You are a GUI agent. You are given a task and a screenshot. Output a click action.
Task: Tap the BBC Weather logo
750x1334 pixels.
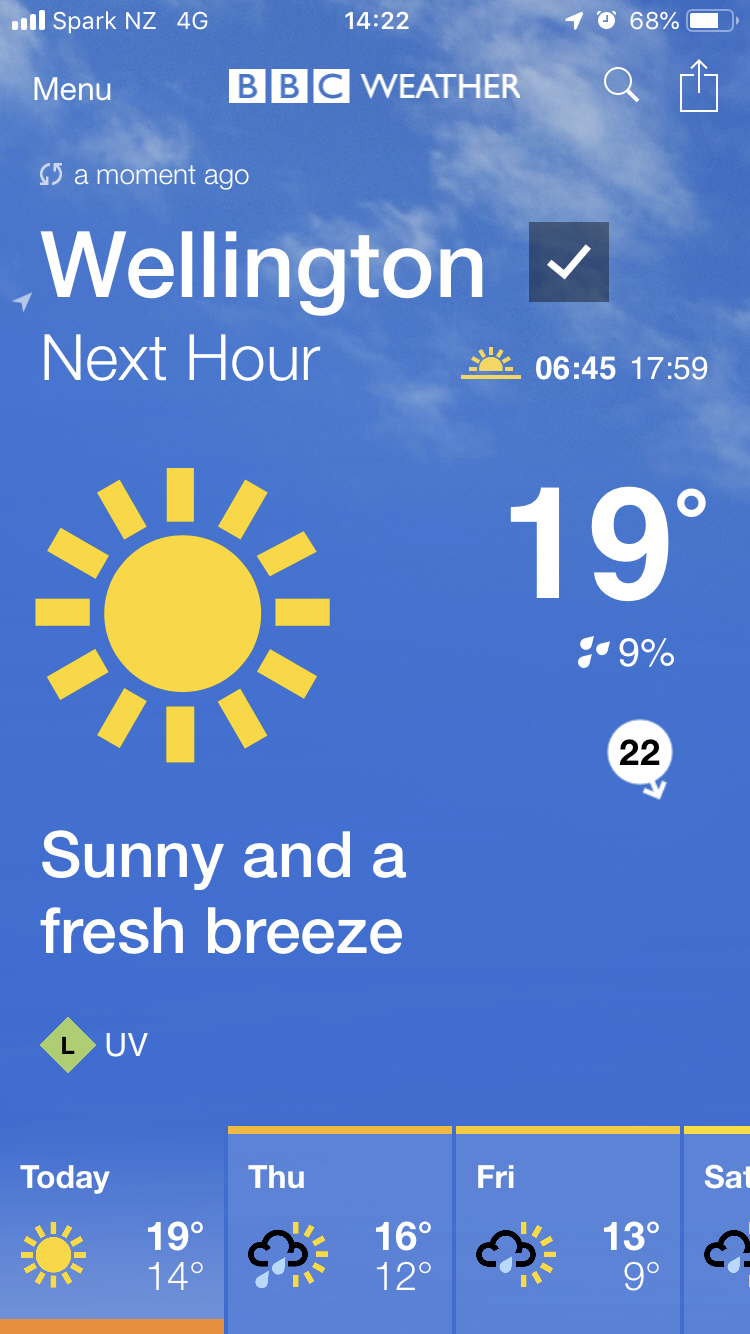(375, 86)
